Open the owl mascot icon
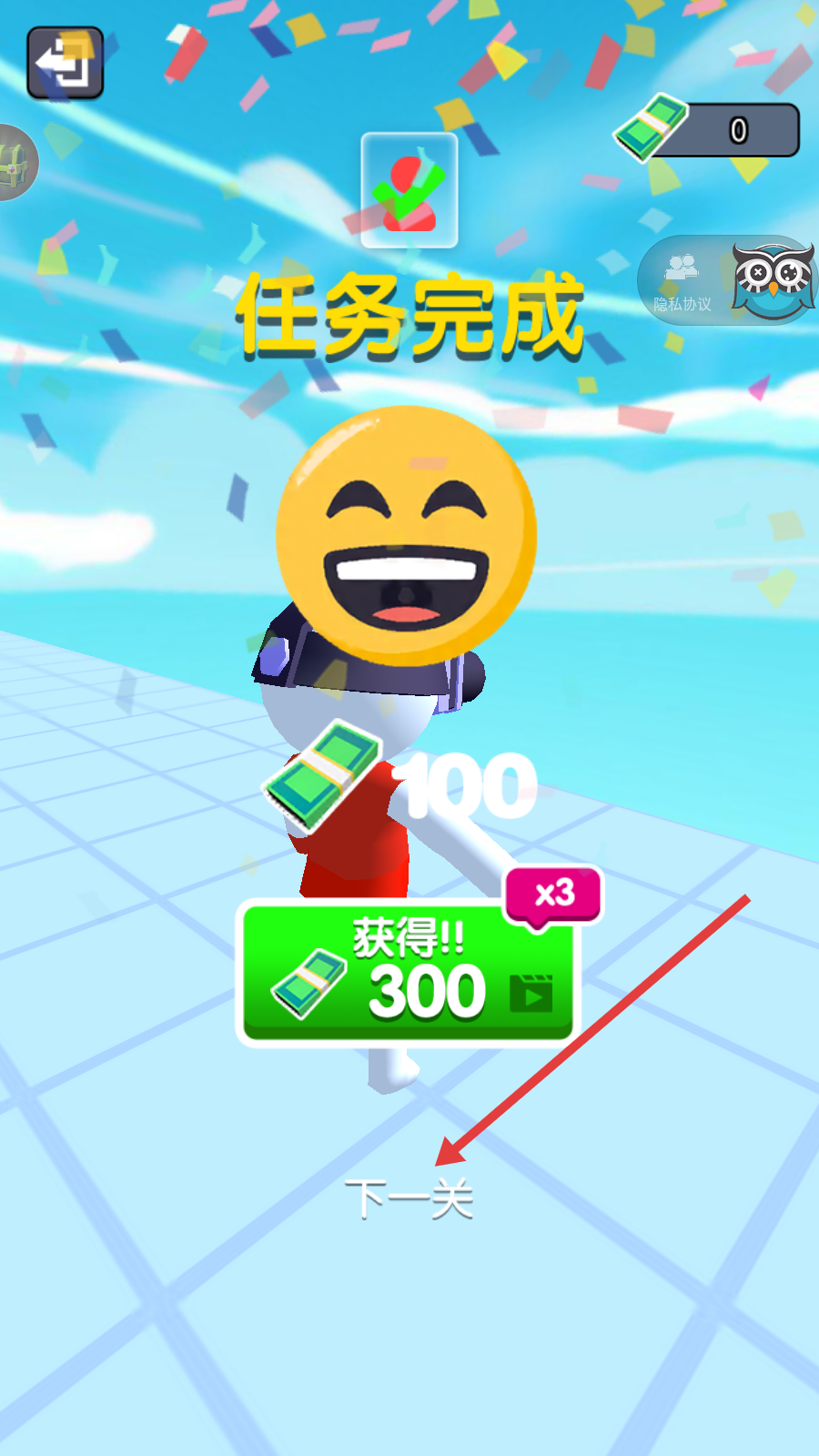The image size is (819, 1456). (x=772, y=280)
